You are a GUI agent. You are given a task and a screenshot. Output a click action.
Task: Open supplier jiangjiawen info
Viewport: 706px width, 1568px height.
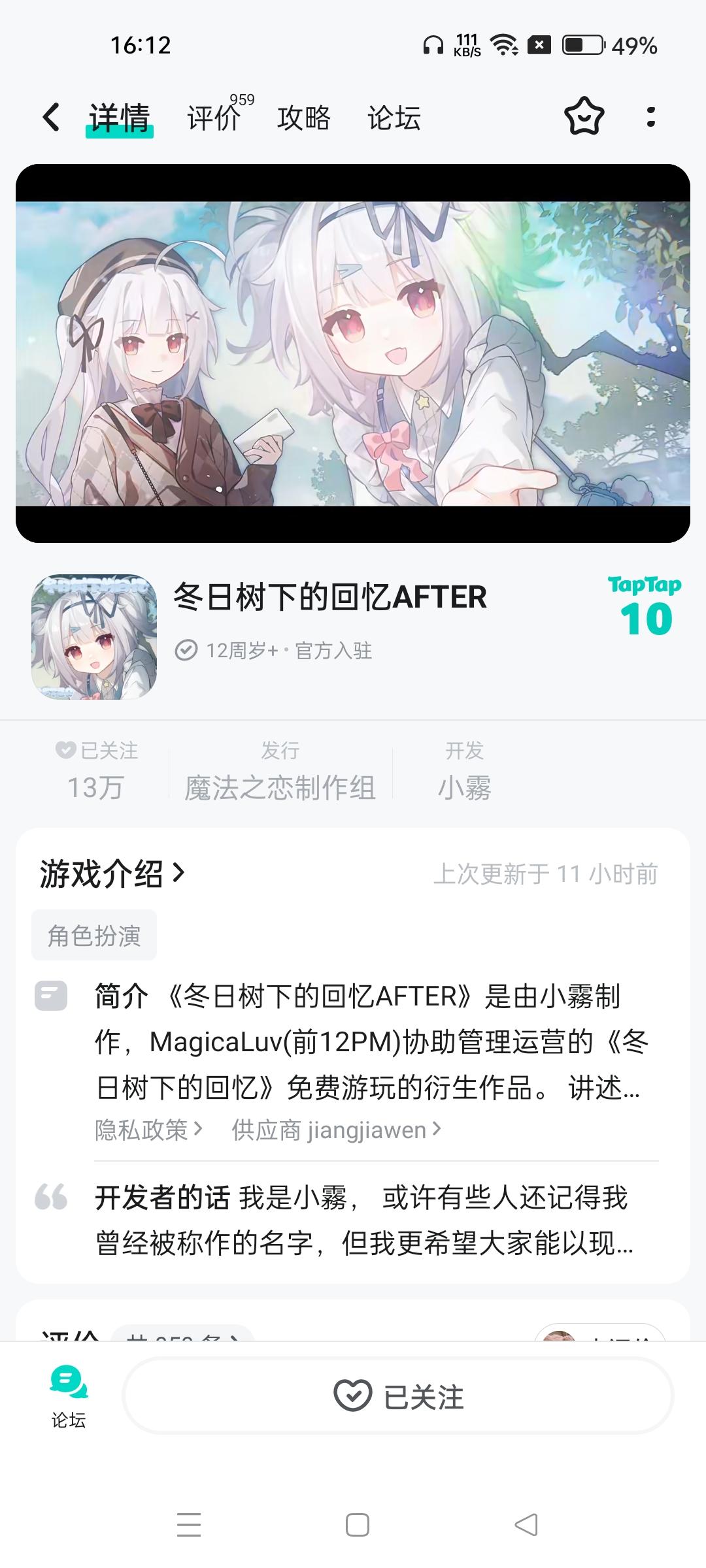point(335,1129)
